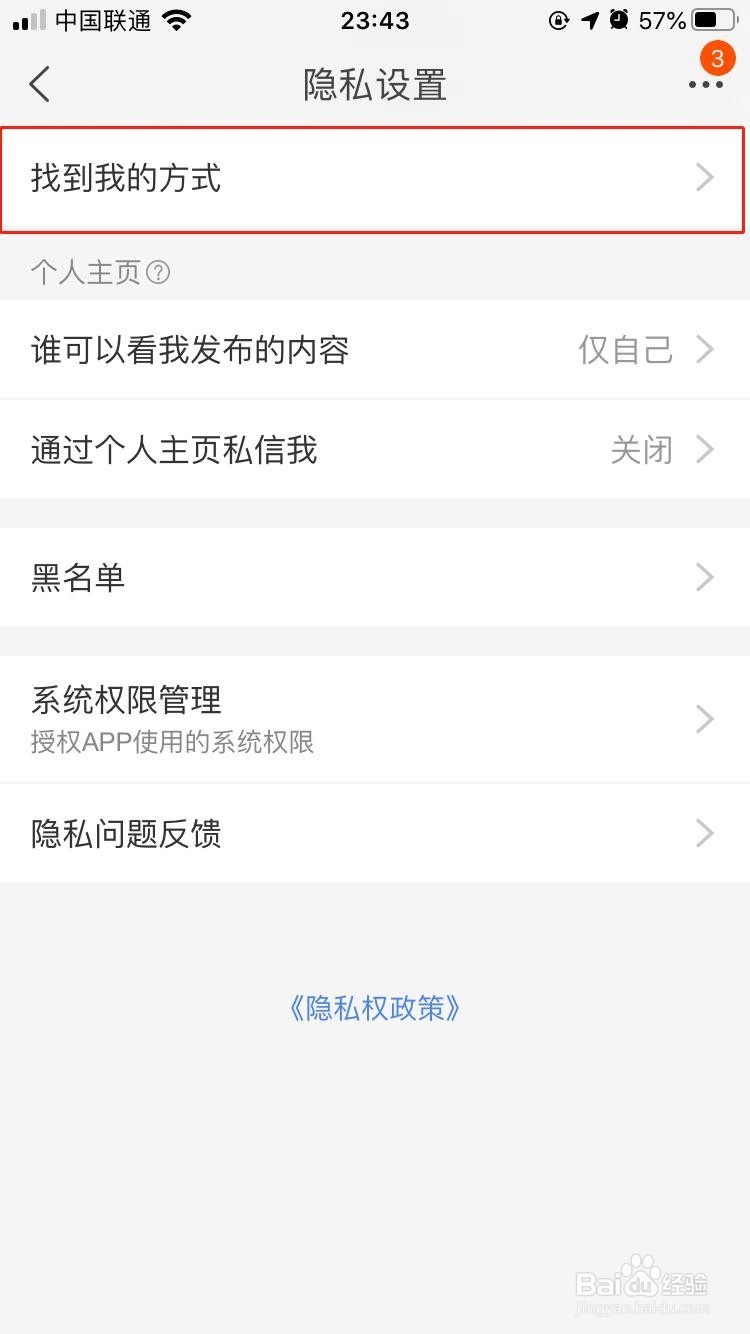Tap the help question mark beside 个人主页
Screen dimensions: 750x1334
click(x=160, y=272)
